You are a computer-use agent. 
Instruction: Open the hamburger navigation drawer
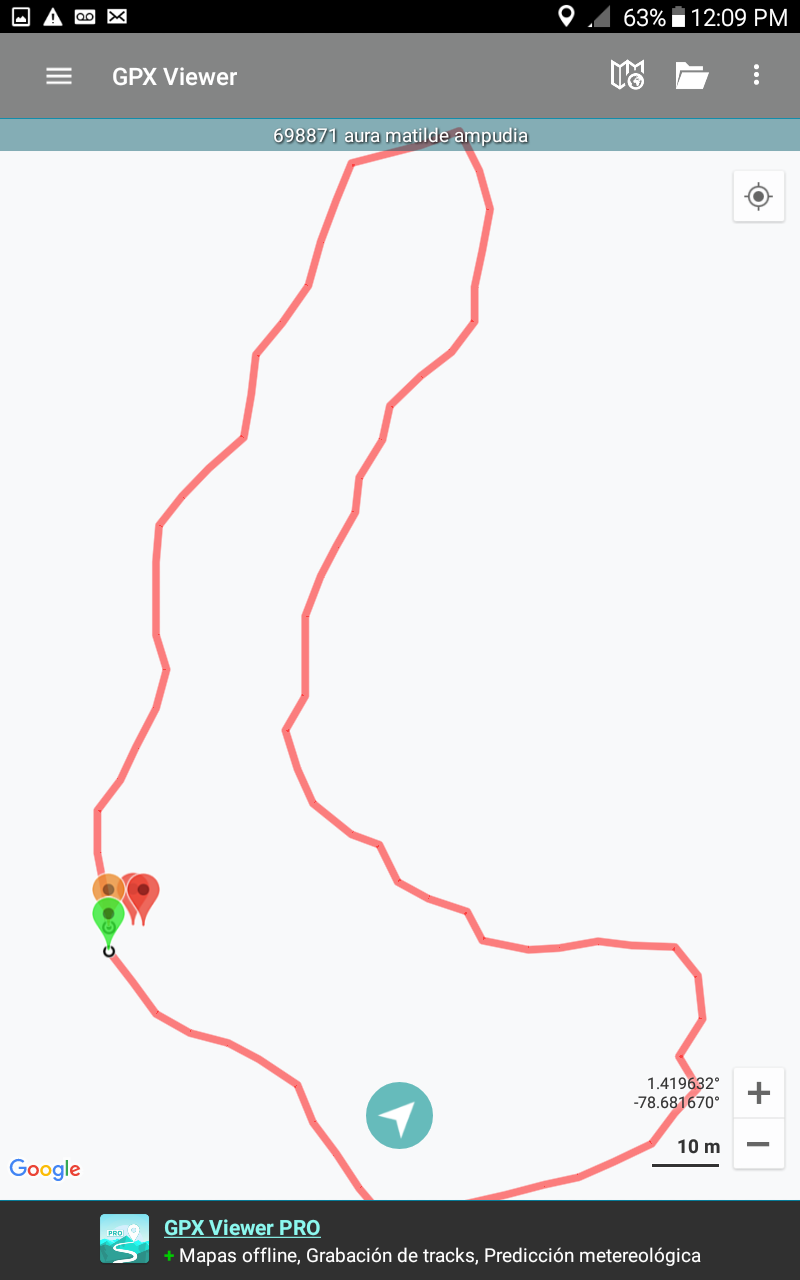[59, 76]
